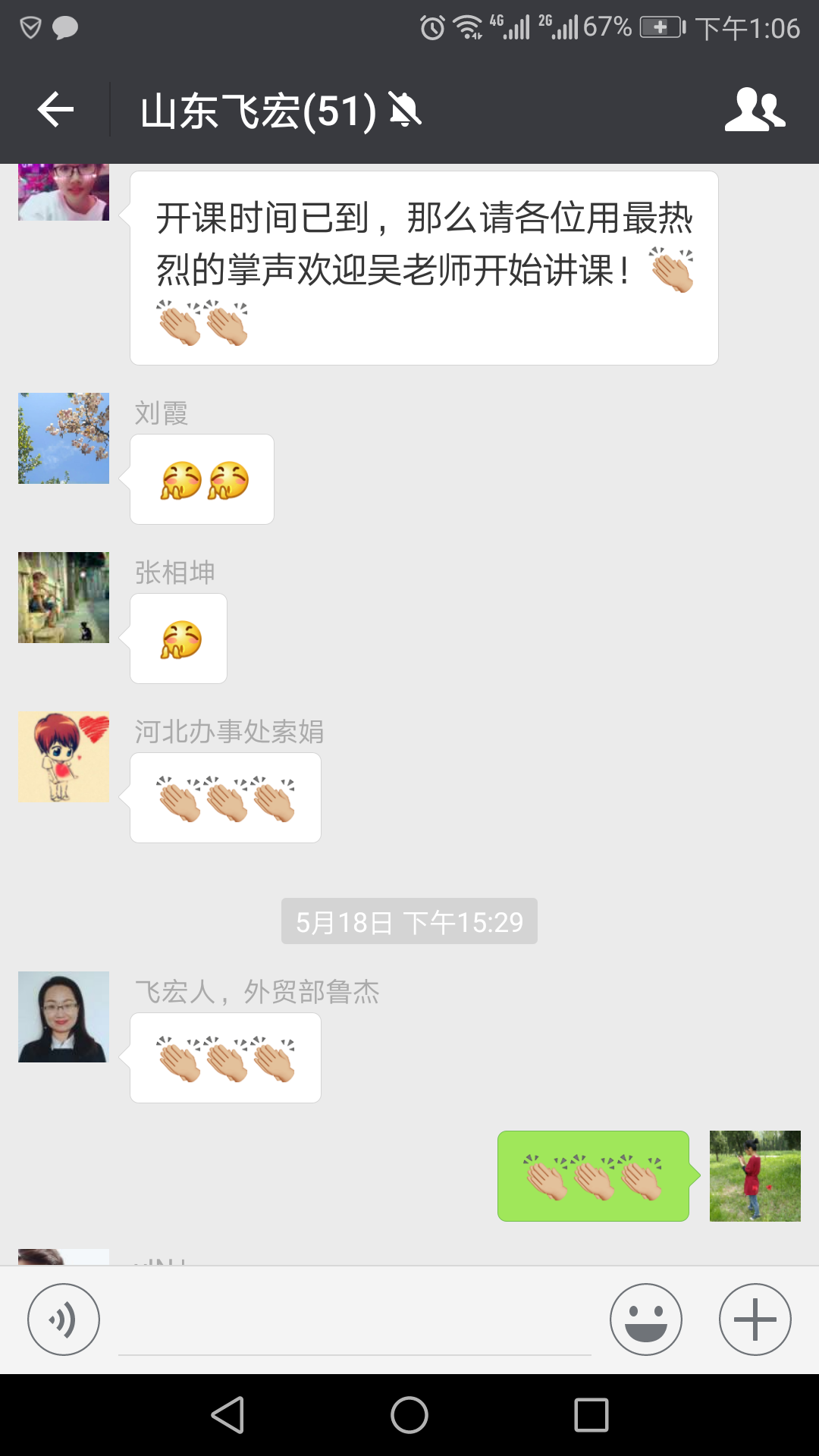Go back from the 山东飞宏 chat
This screenshot has width=819, height=1456.
[x=55, y=111]
